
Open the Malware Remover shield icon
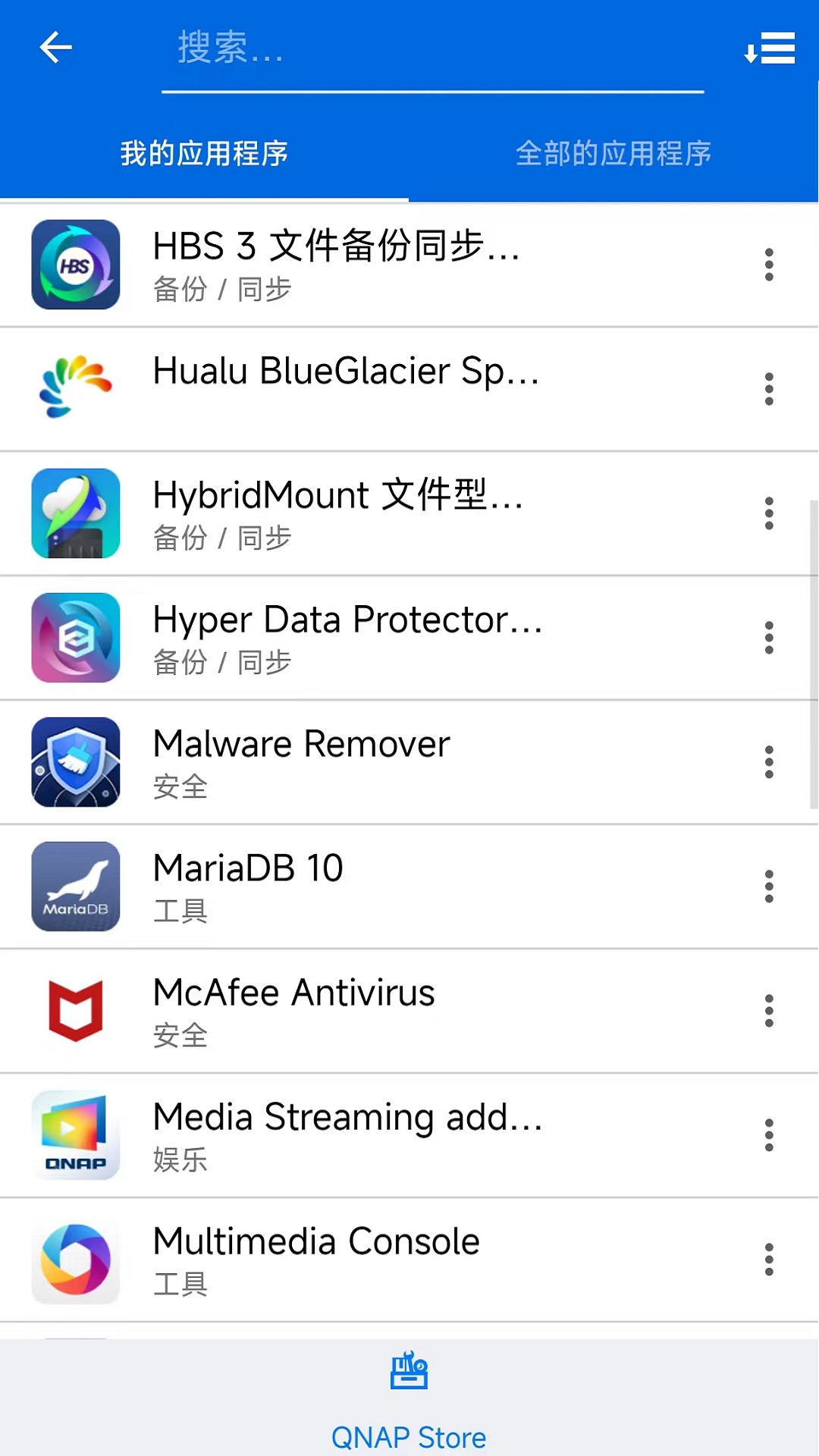(75, 761)
